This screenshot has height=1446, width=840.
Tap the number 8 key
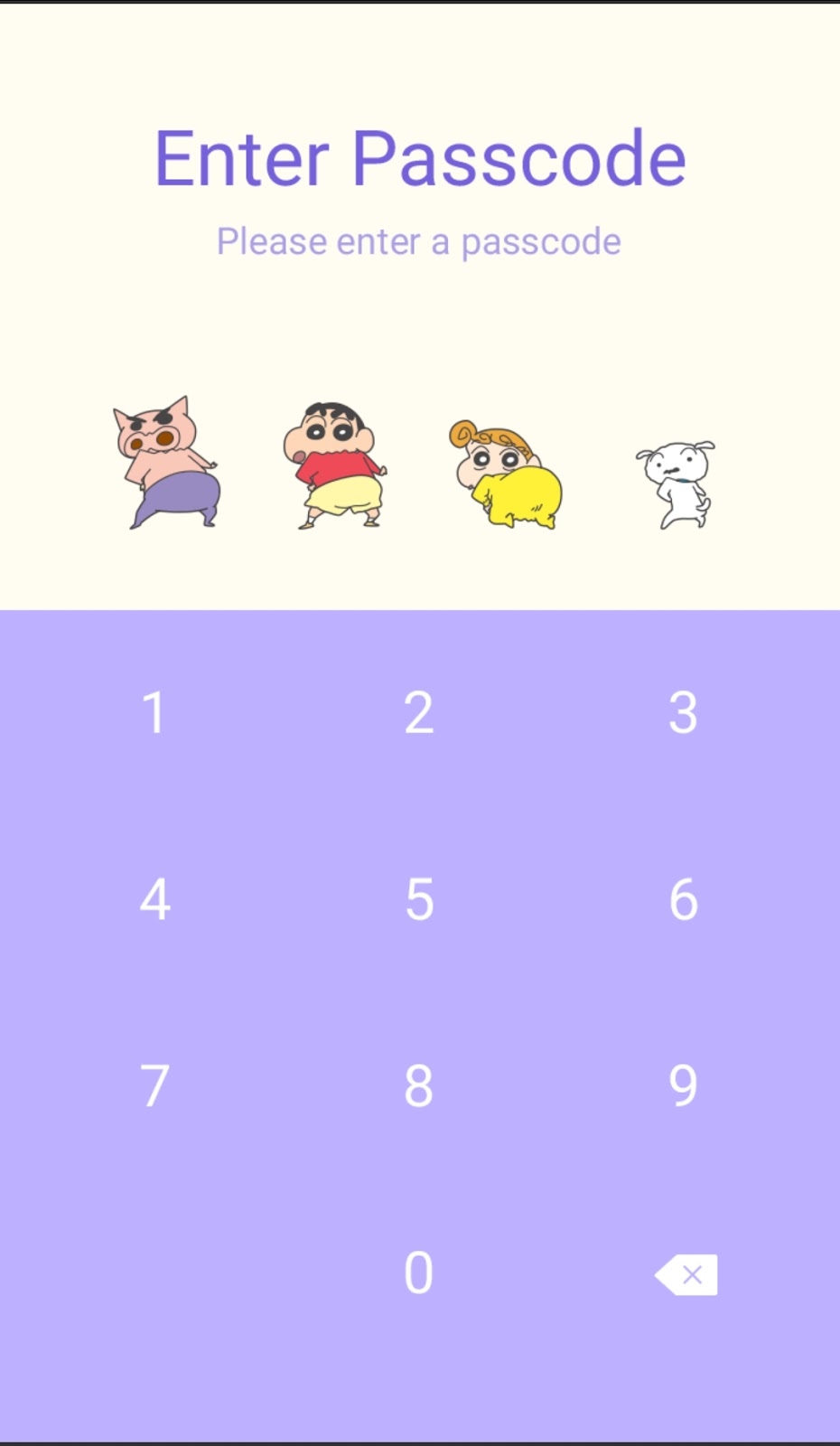(x=418, y=1085)
